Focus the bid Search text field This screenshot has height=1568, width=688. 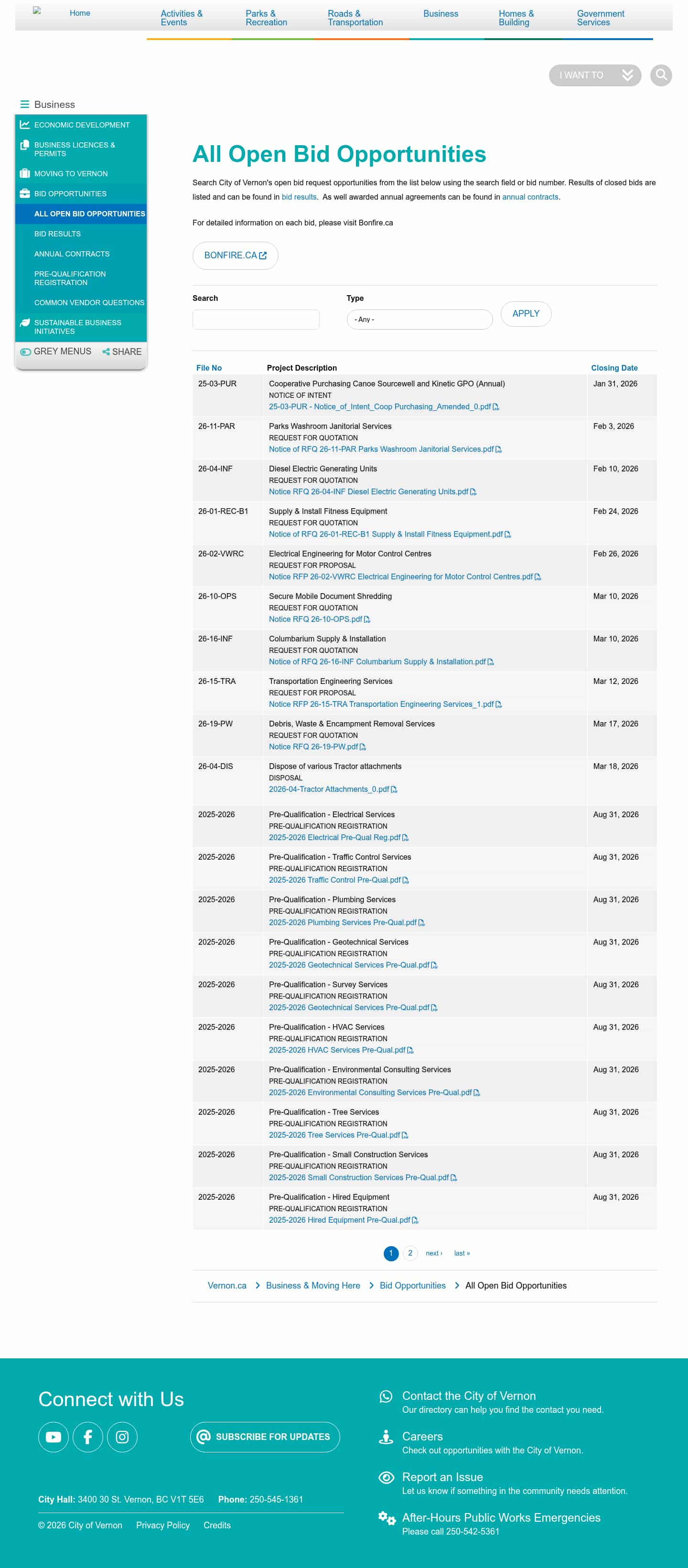coord(256,320)
